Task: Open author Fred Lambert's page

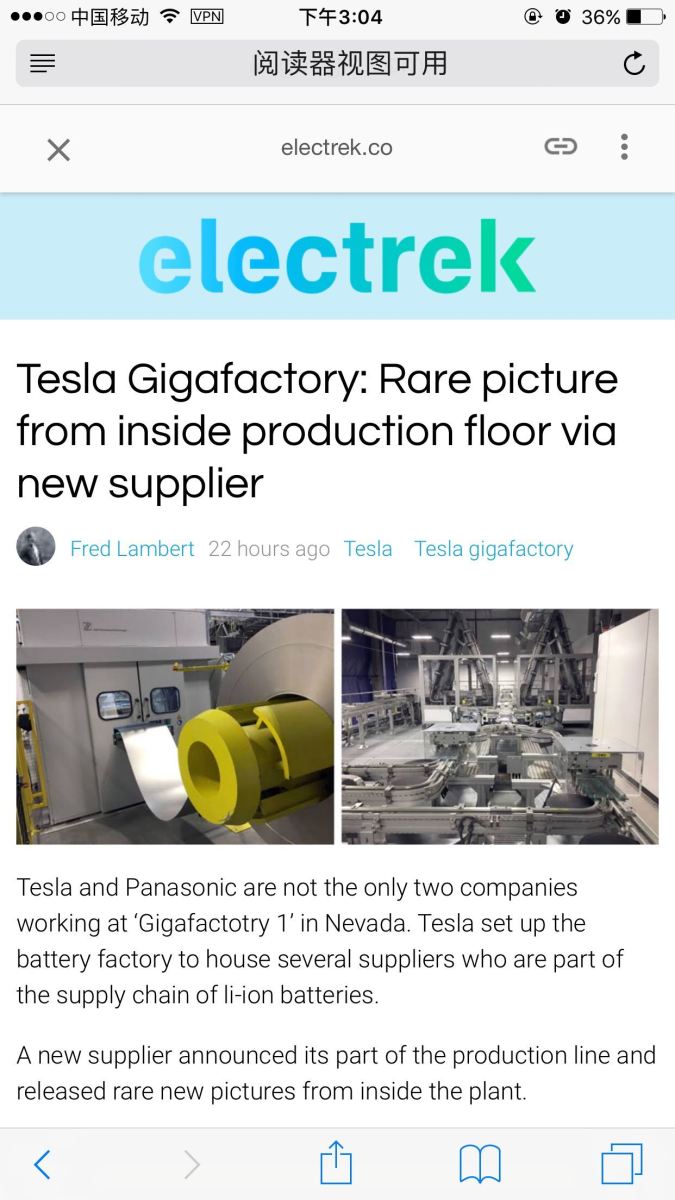Action: (x=132, y=549)
